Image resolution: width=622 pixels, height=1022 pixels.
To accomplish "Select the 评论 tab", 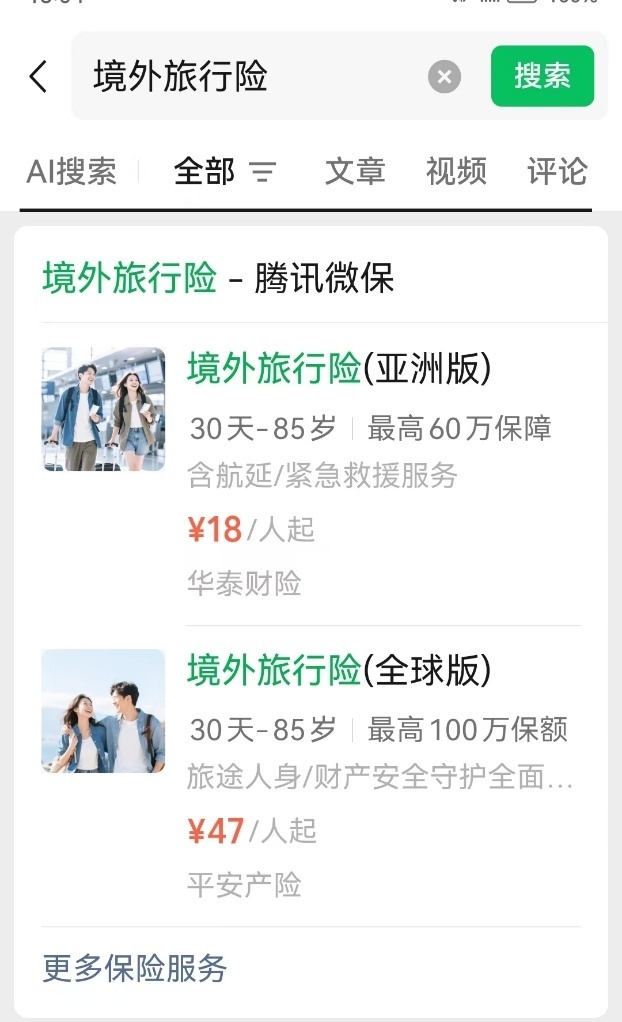I will pyautogui.click(x=557, y=172).
